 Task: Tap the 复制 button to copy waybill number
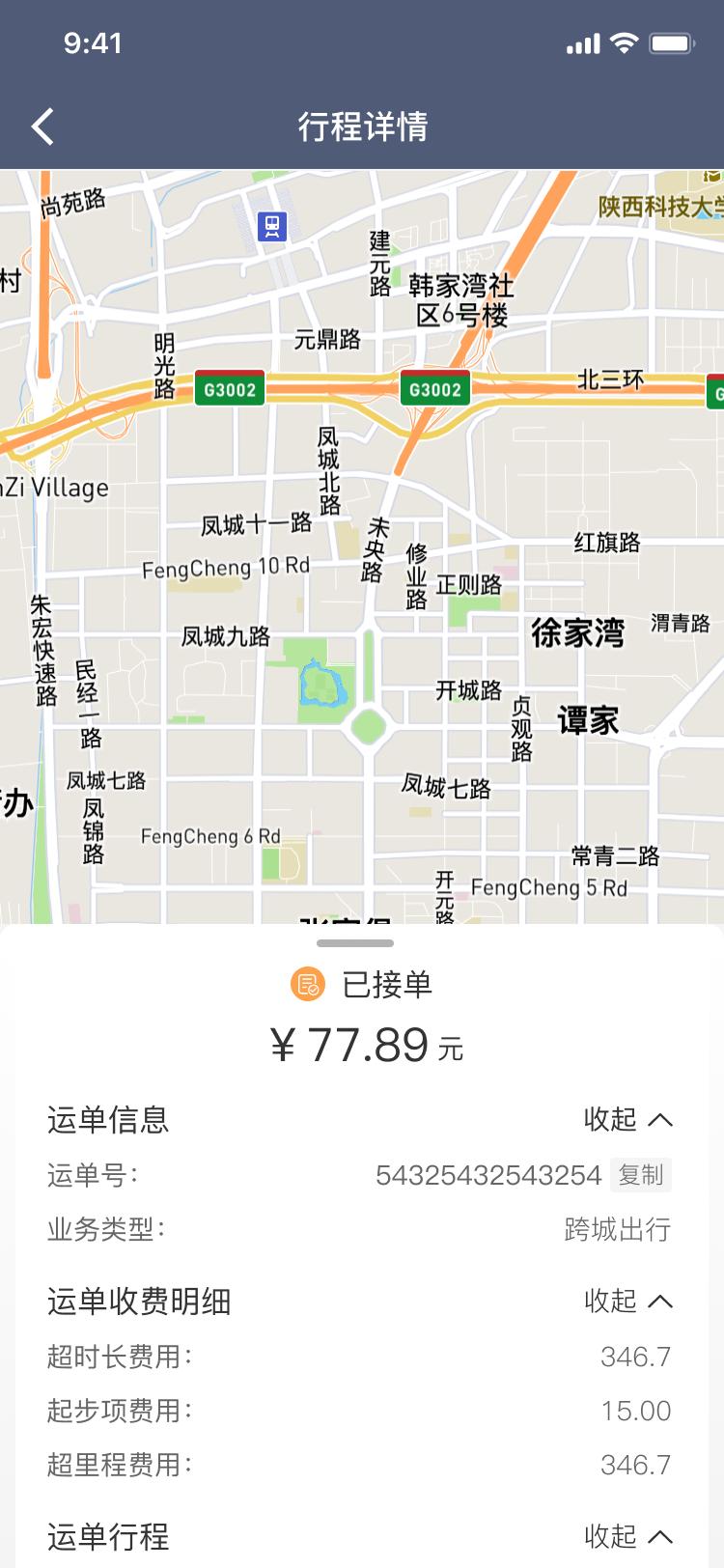639,1176
